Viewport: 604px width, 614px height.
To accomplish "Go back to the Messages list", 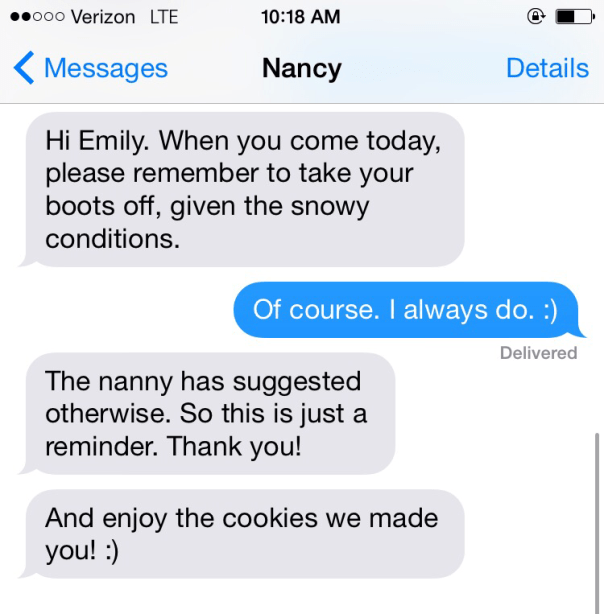I will (91, 69).
